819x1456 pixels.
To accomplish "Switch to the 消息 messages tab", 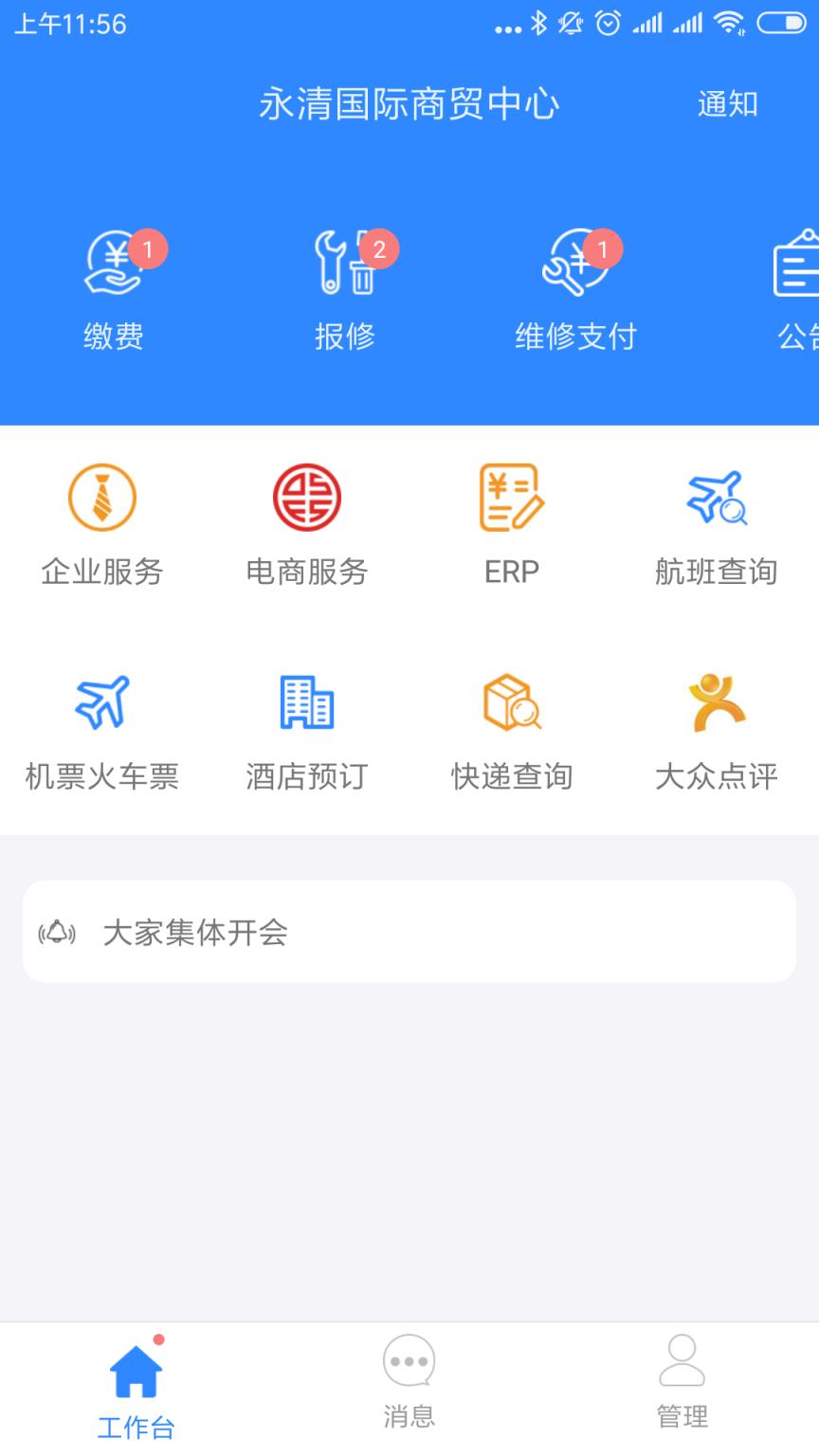I will 409,1384.
